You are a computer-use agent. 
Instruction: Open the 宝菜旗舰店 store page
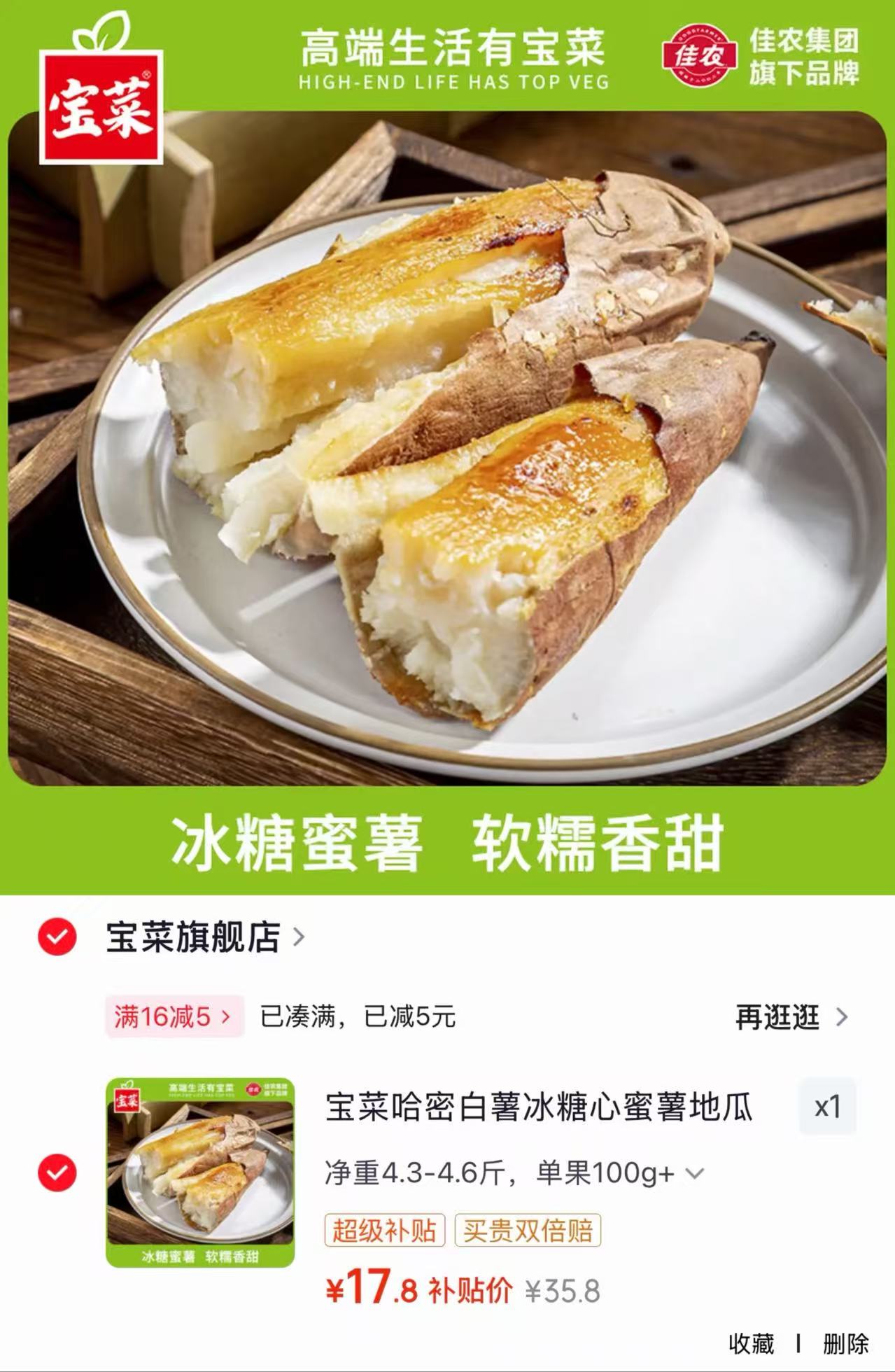tap(205, 937)
